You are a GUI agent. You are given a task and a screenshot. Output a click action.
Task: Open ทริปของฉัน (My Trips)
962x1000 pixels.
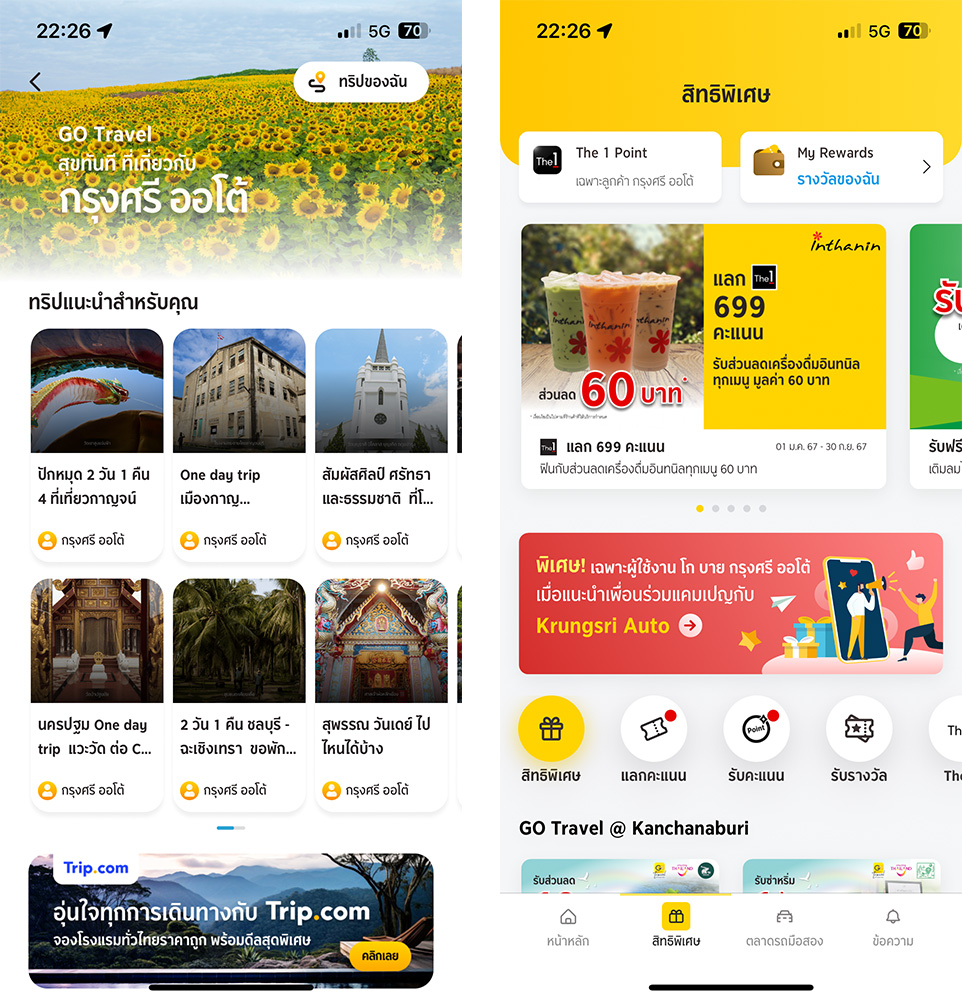pos(361,82)
